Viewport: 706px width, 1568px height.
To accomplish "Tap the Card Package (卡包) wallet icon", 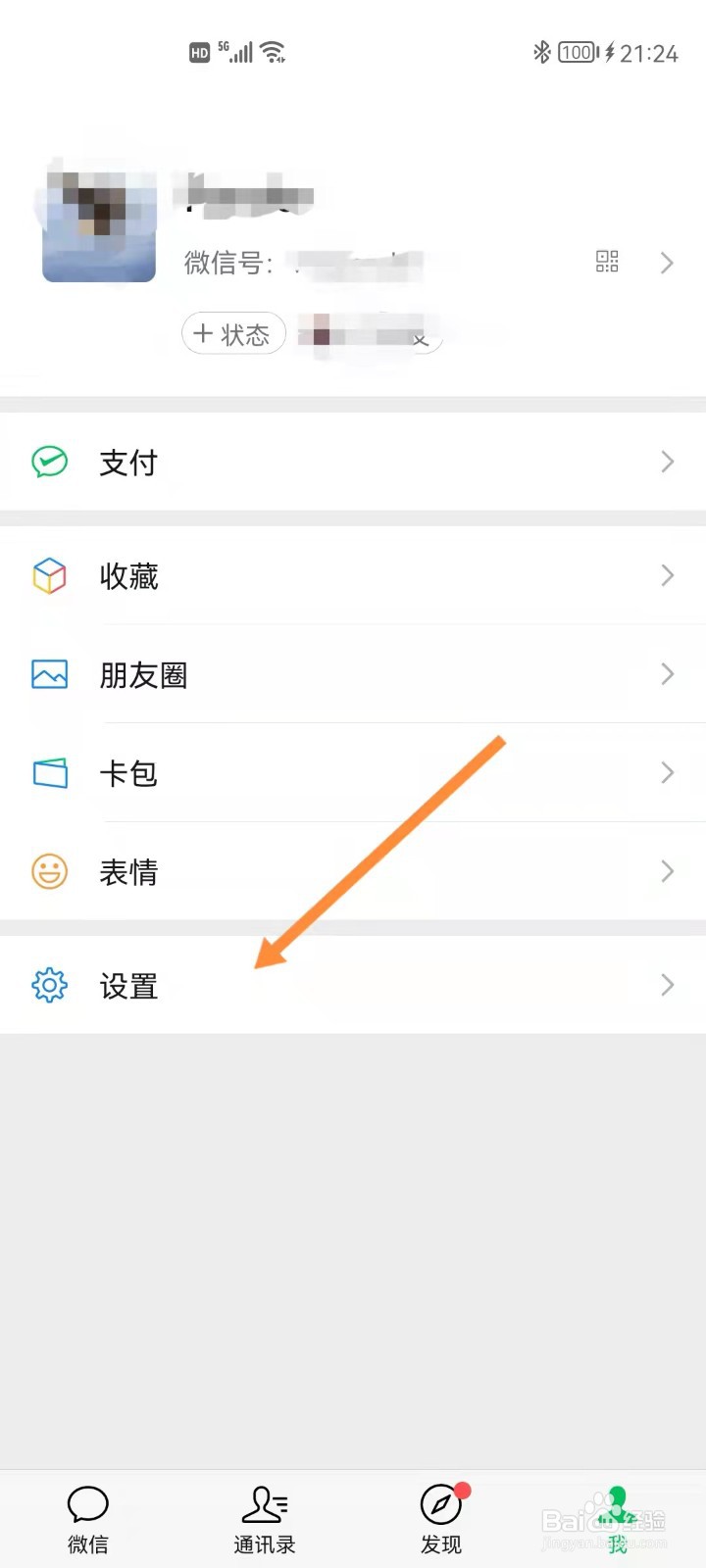I will (x=49, y=772).
